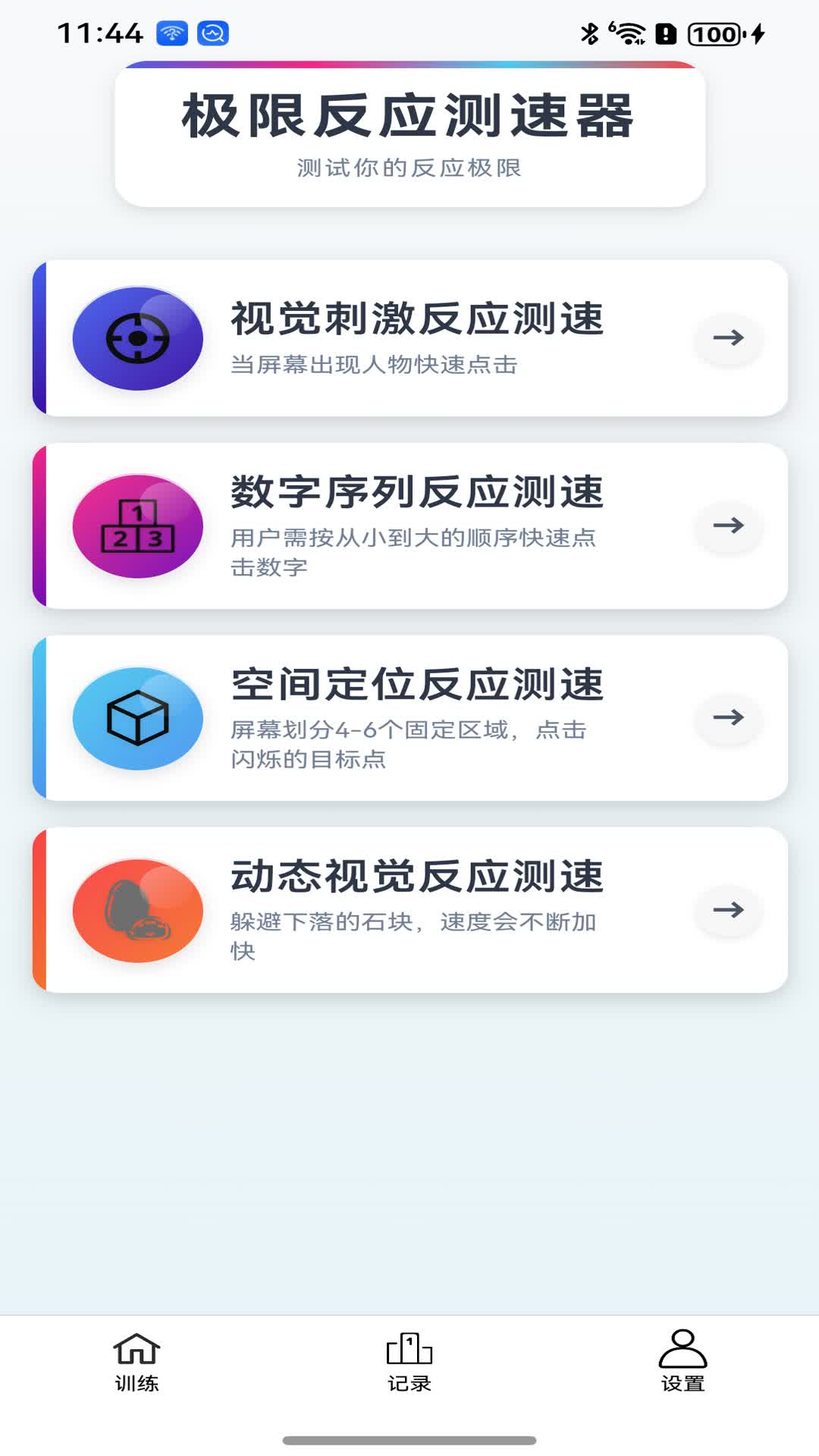Click the Wi-Fi icon in the status bar

click(629, 32)
